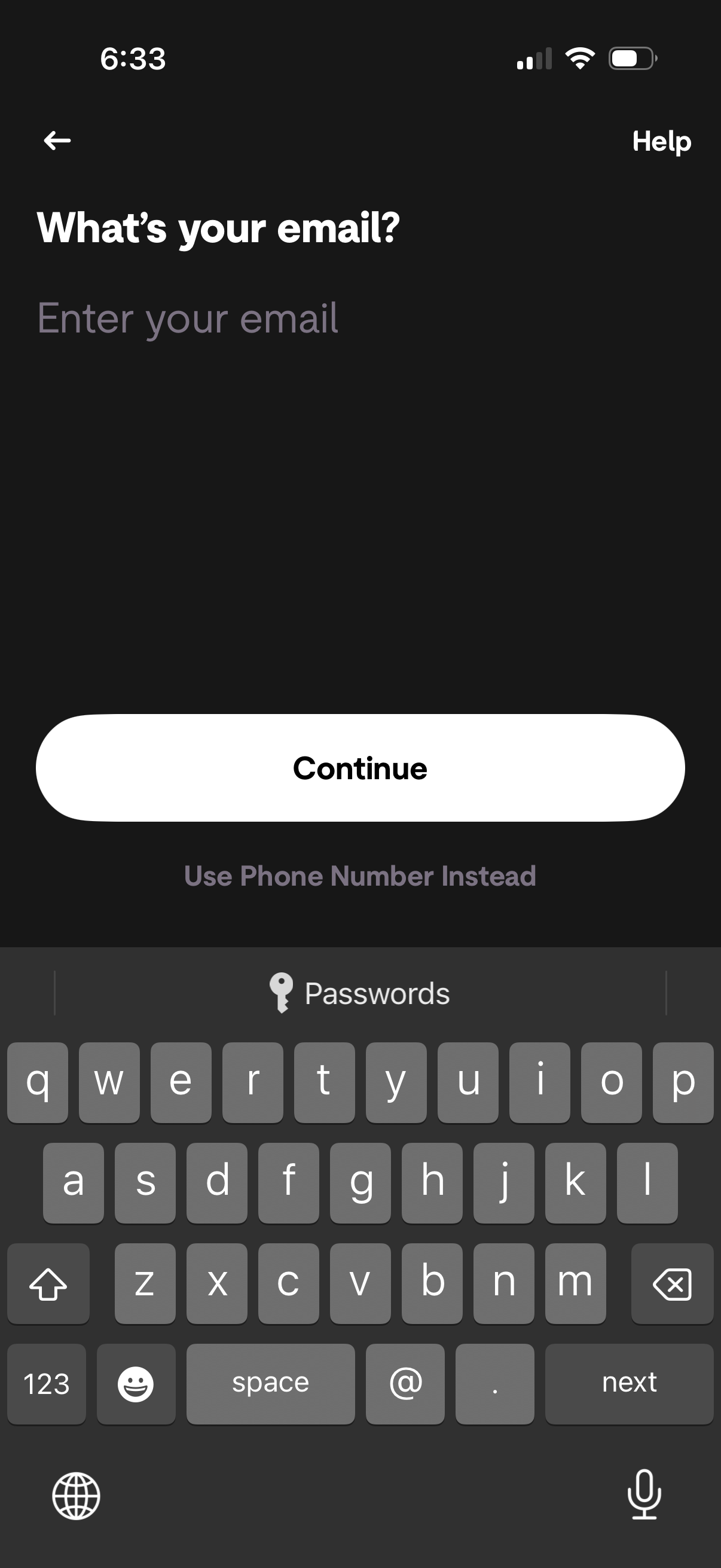Tap the space bar

[271, 1384]
